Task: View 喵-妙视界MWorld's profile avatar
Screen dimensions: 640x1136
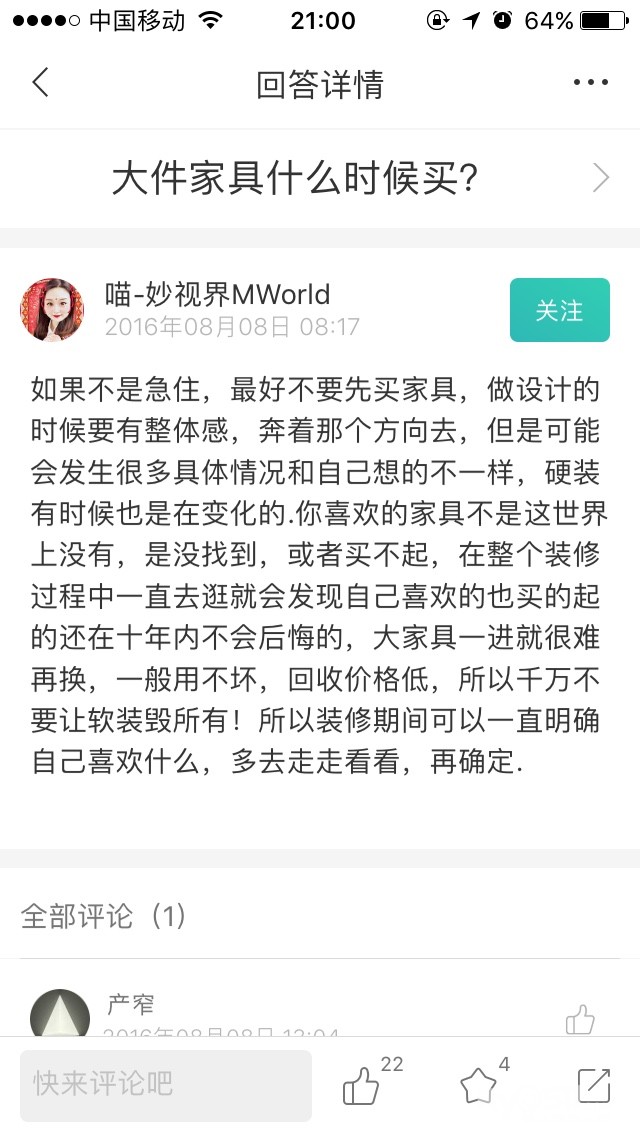Action: [51, 310]
